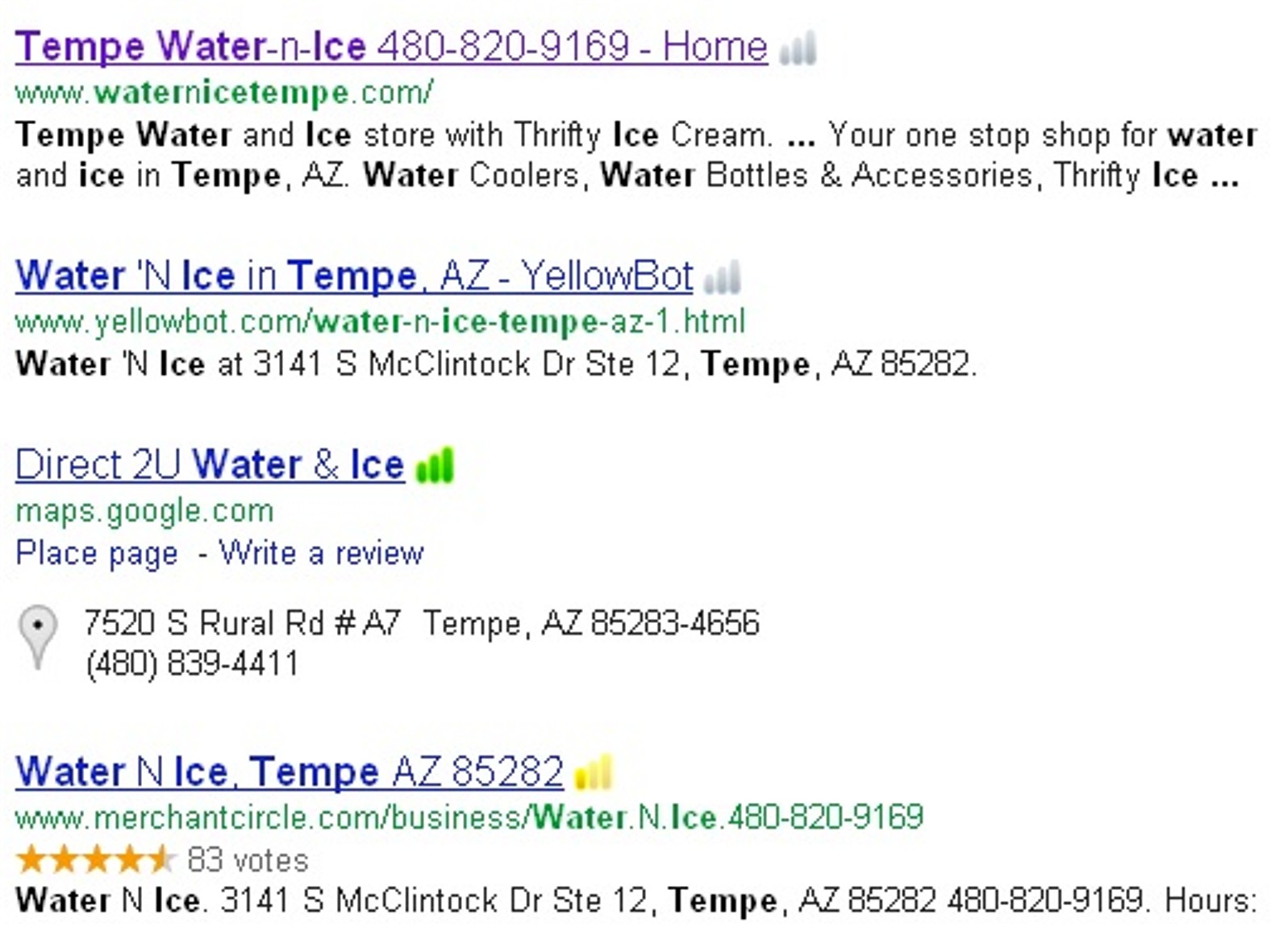The width and height of the screenshot is (1288, 927).
Task: Open the Water 'N Ice YellowBot result
Action: click(x=353, y=276)
